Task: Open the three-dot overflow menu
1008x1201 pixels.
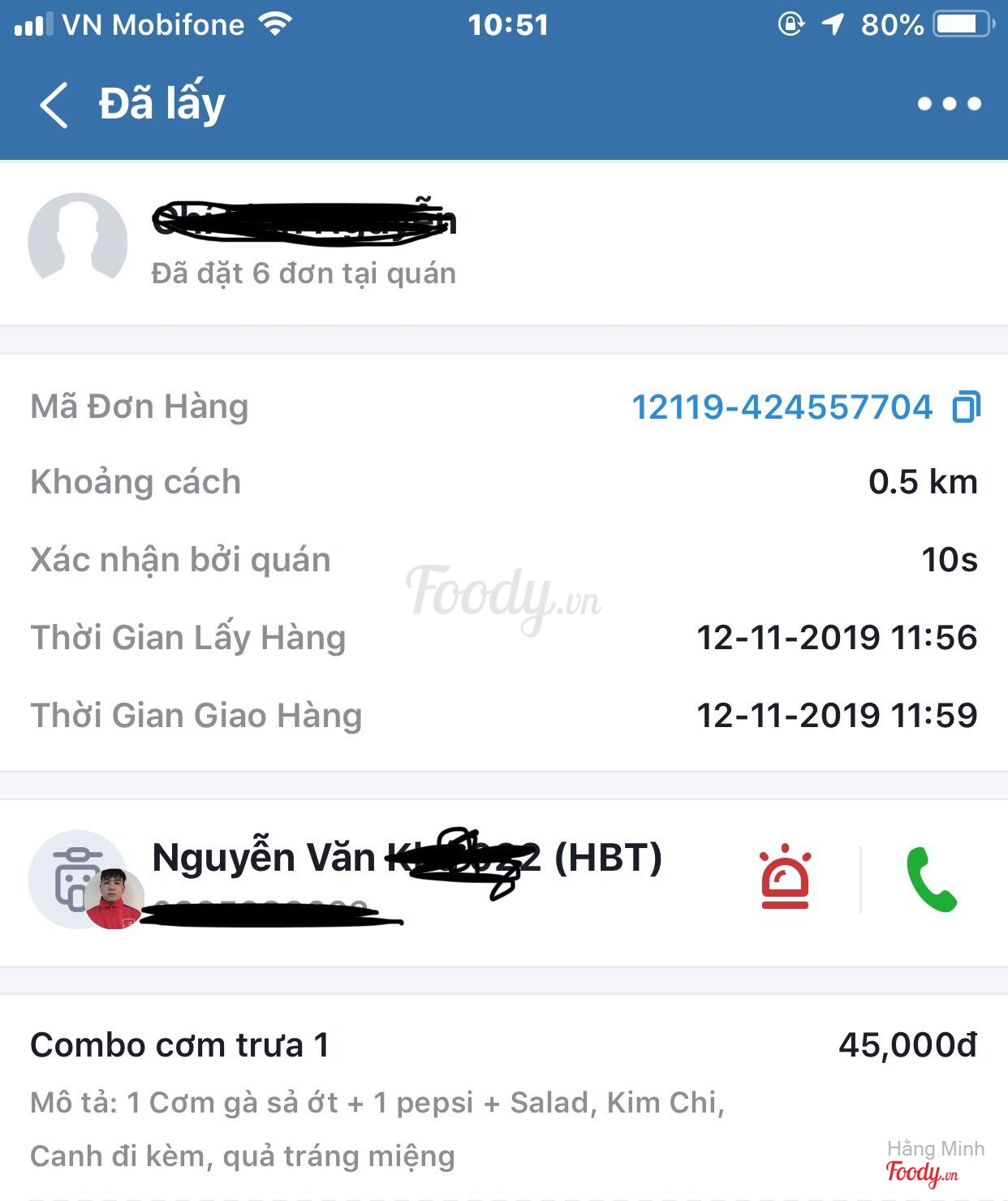Action: coord(949,104)
